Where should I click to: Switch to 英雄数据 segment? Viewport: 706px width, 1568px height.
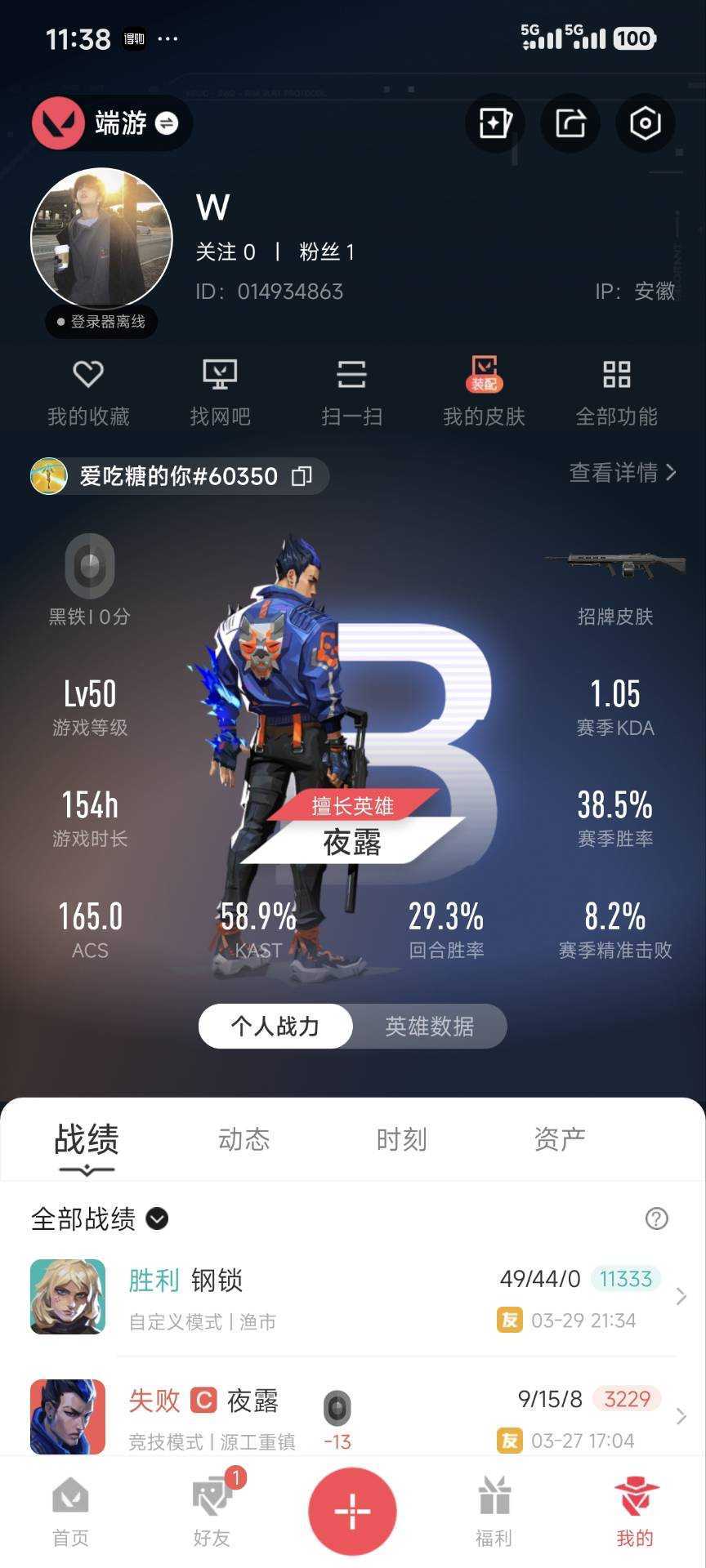point(429,1027)
